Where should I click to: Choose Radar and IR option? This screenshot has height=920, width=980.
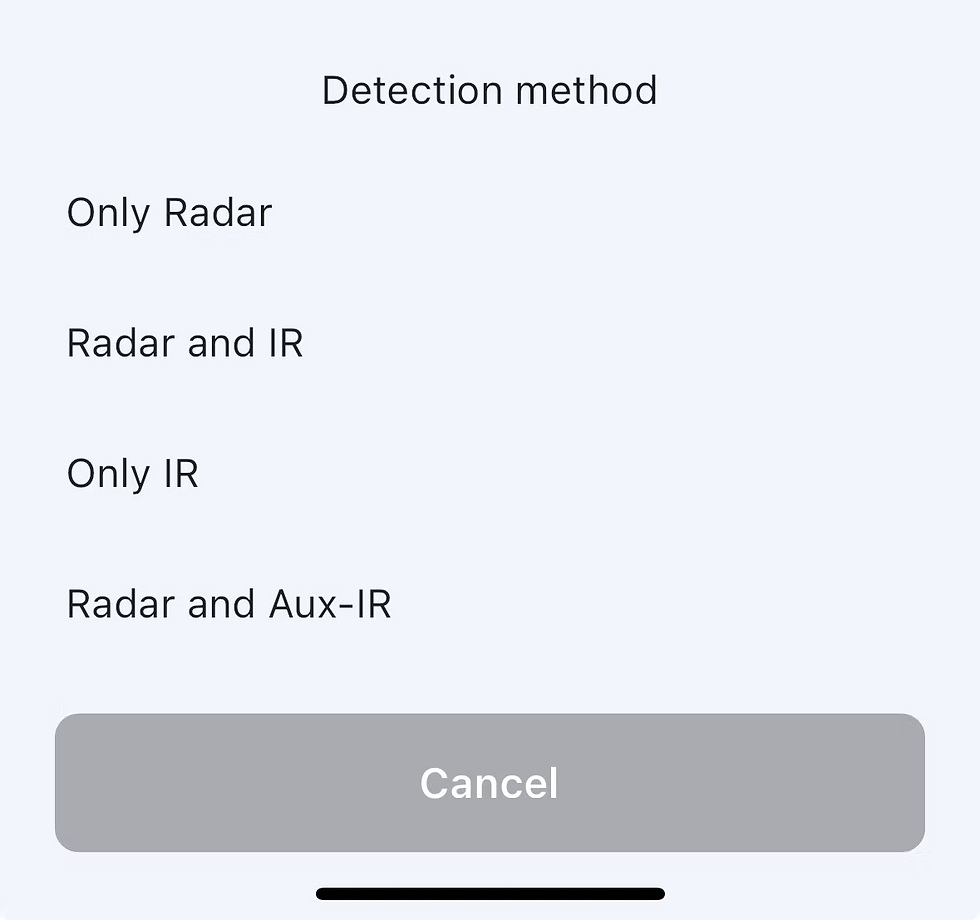pos(185,343)
